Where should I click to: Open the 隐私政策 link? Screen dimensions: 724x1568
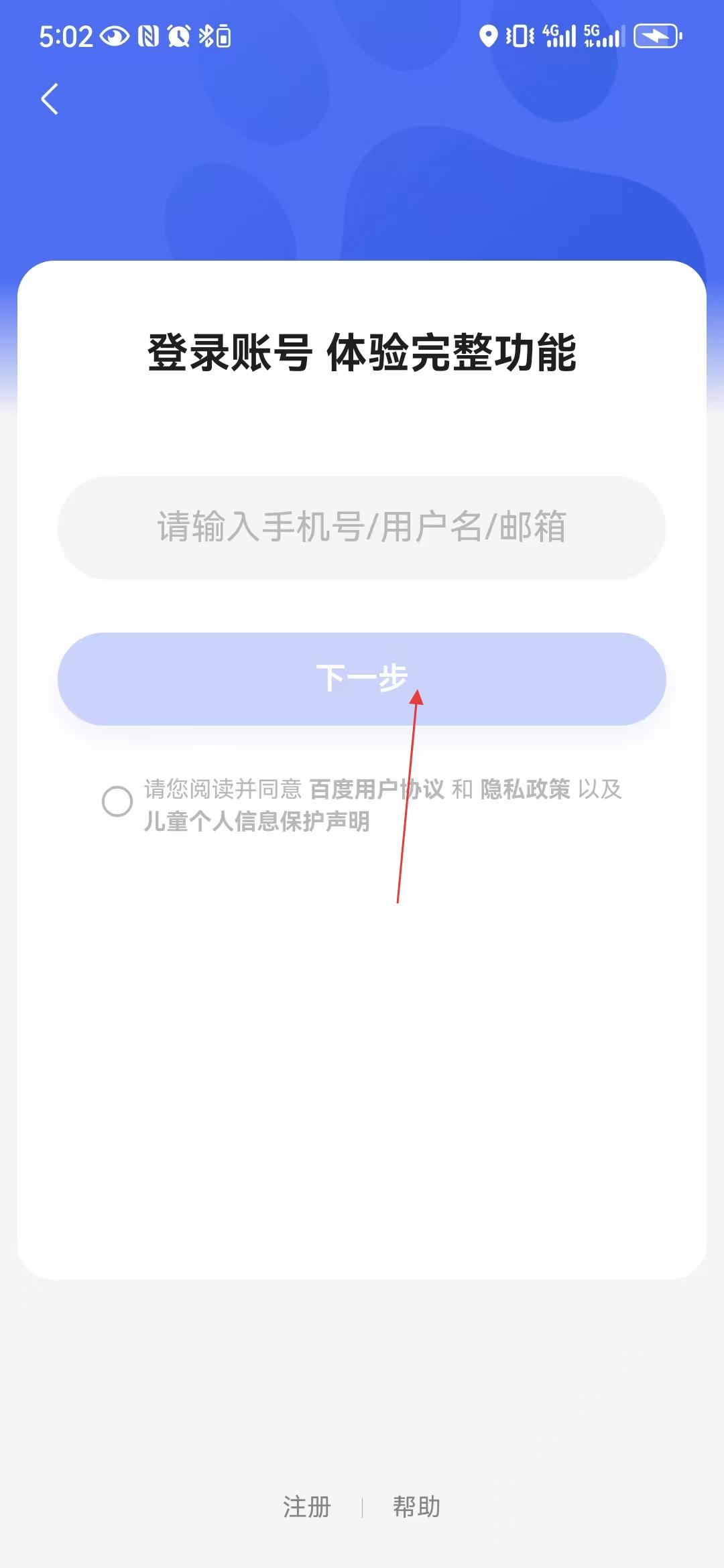525,789
